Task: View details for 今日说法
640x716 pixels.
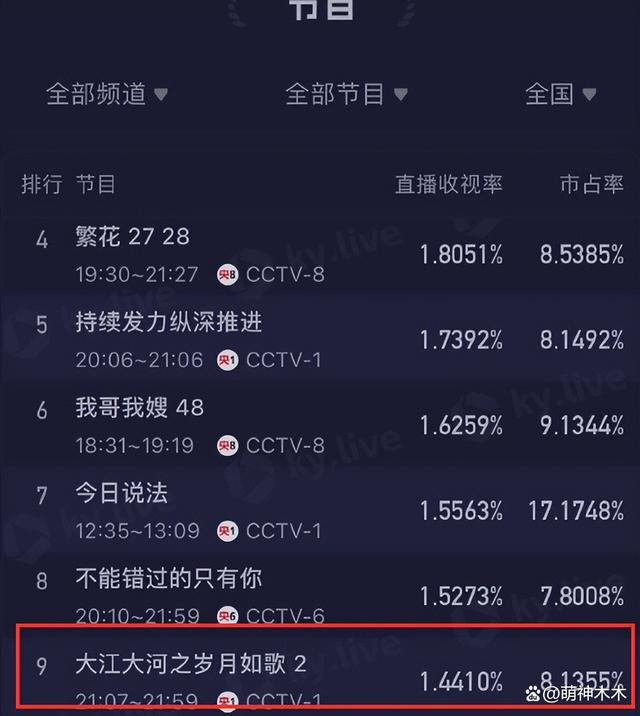Action: pyautogui.click(x=121, y=493)
